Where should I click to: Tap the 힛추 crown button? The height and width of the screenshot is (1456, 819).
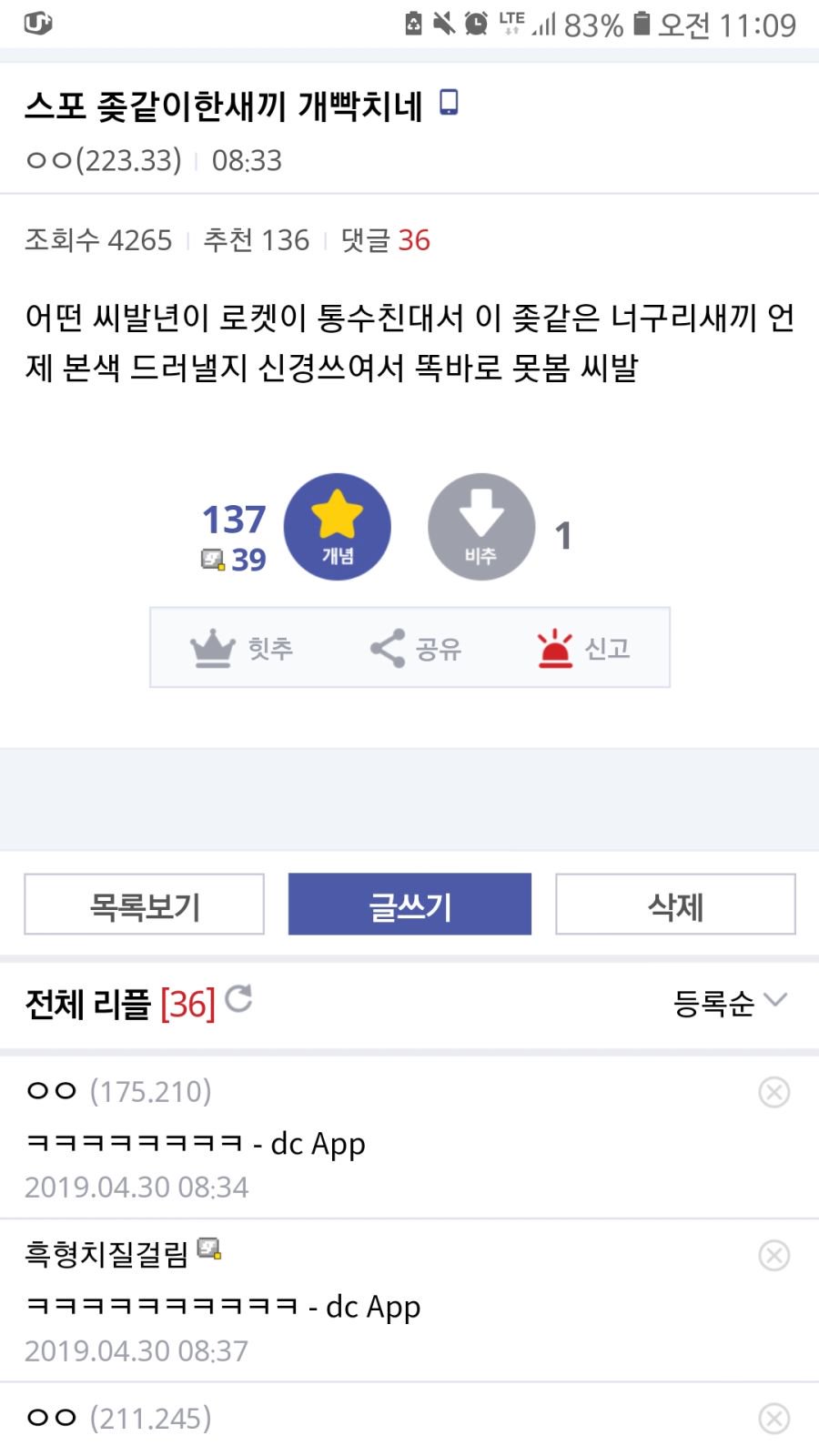point(242,648)
